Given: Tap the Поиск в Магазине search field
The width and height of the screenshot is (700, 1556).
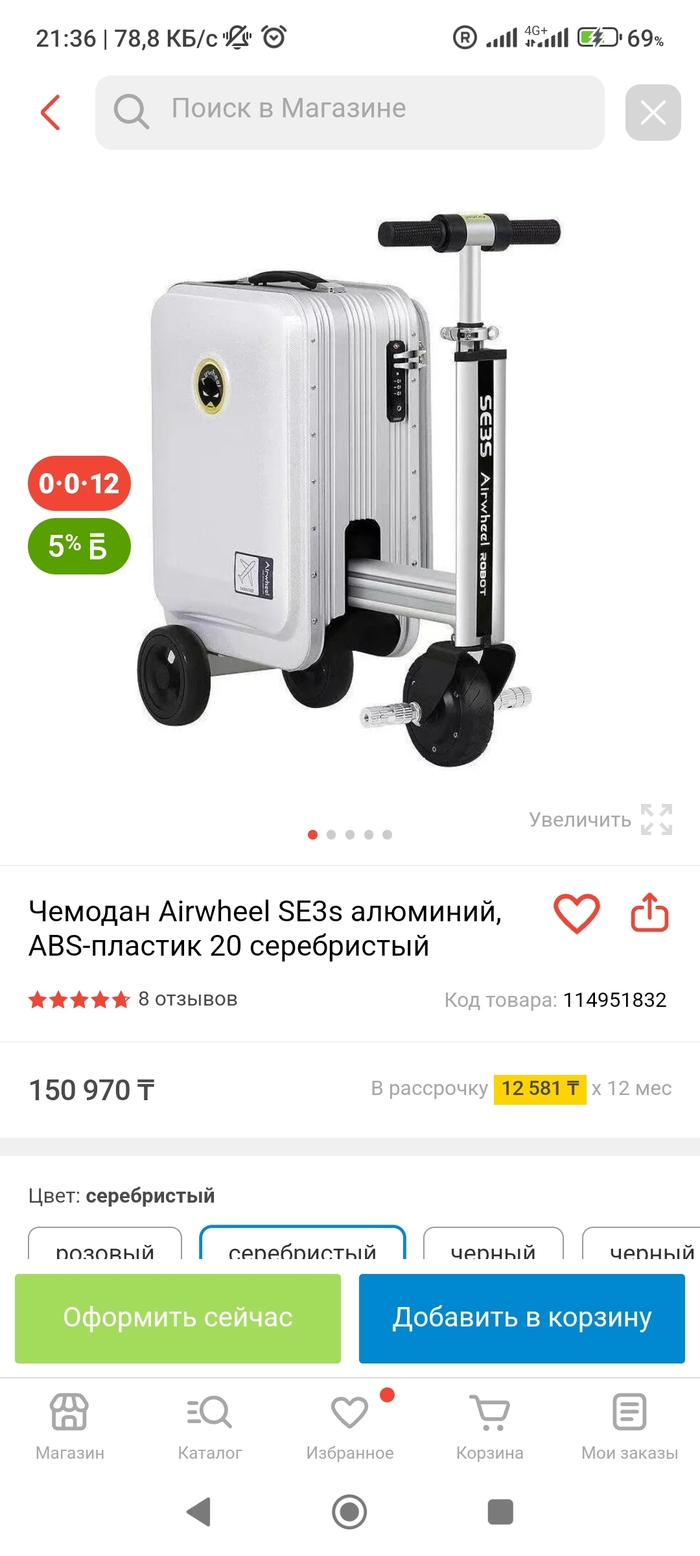Looking at the screenshot, I should (x=350, y=112).
